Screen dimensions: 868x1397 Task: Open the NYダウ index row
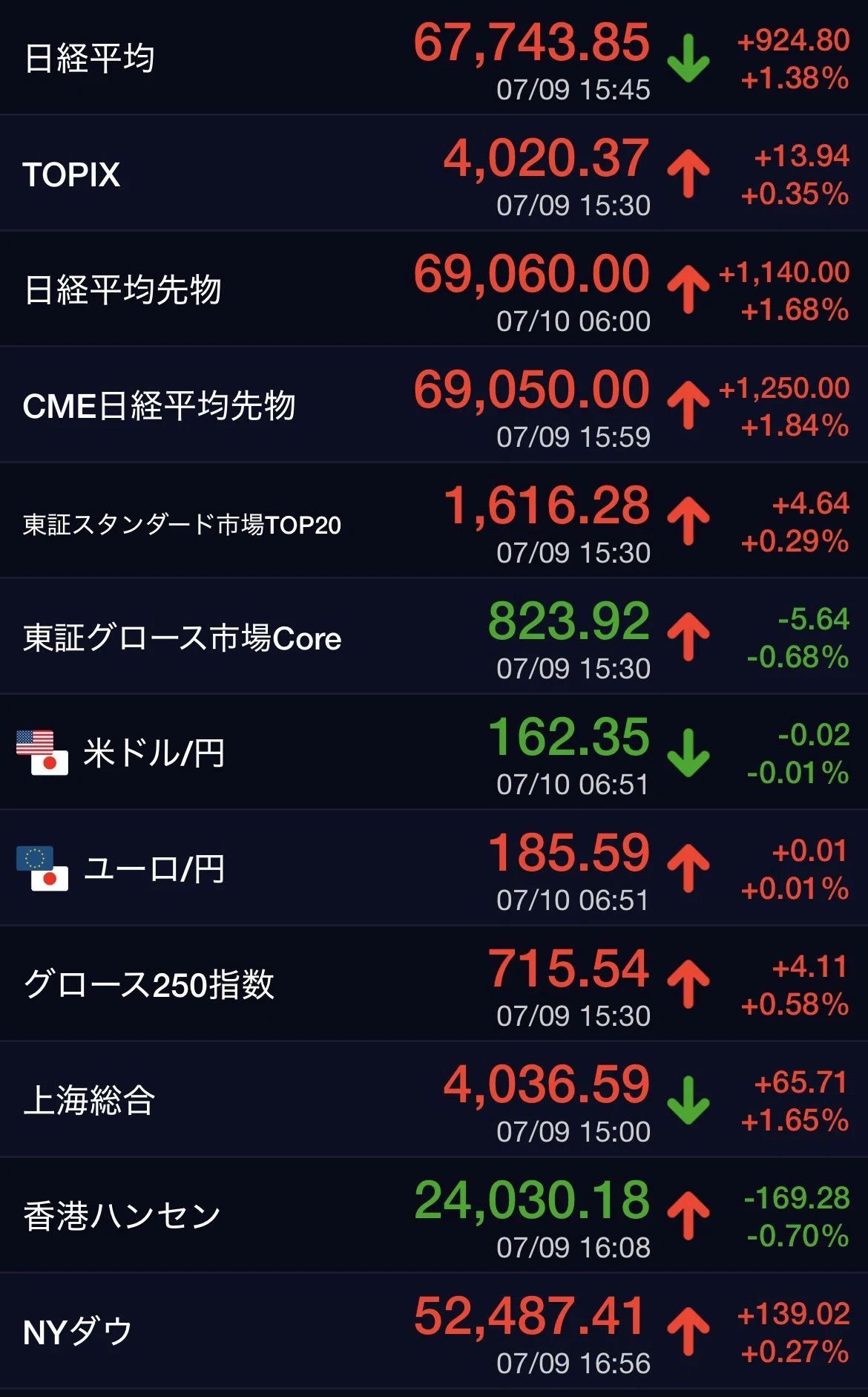[x=434, y=1331]
